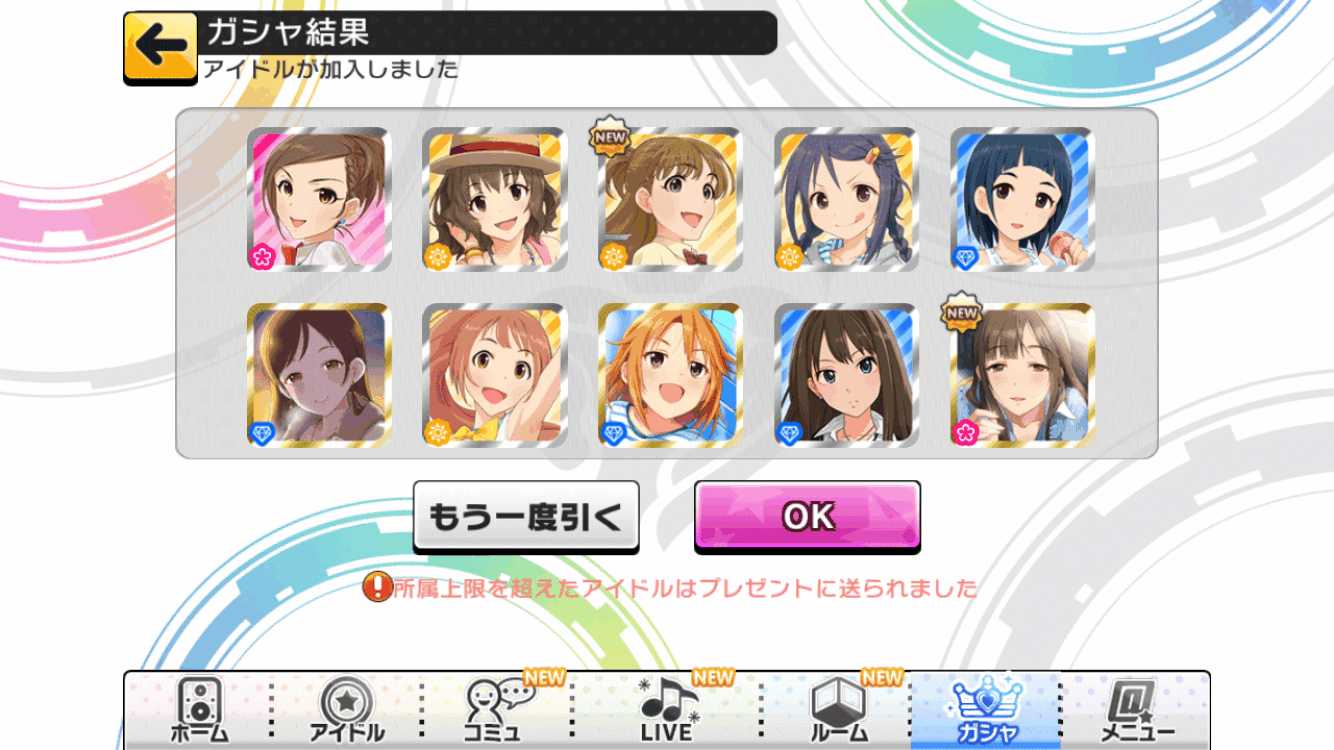Viewport: 1334px width, 750px height.
Task: Open the idol card with the straw hat
Action: [x=494, y=200]
